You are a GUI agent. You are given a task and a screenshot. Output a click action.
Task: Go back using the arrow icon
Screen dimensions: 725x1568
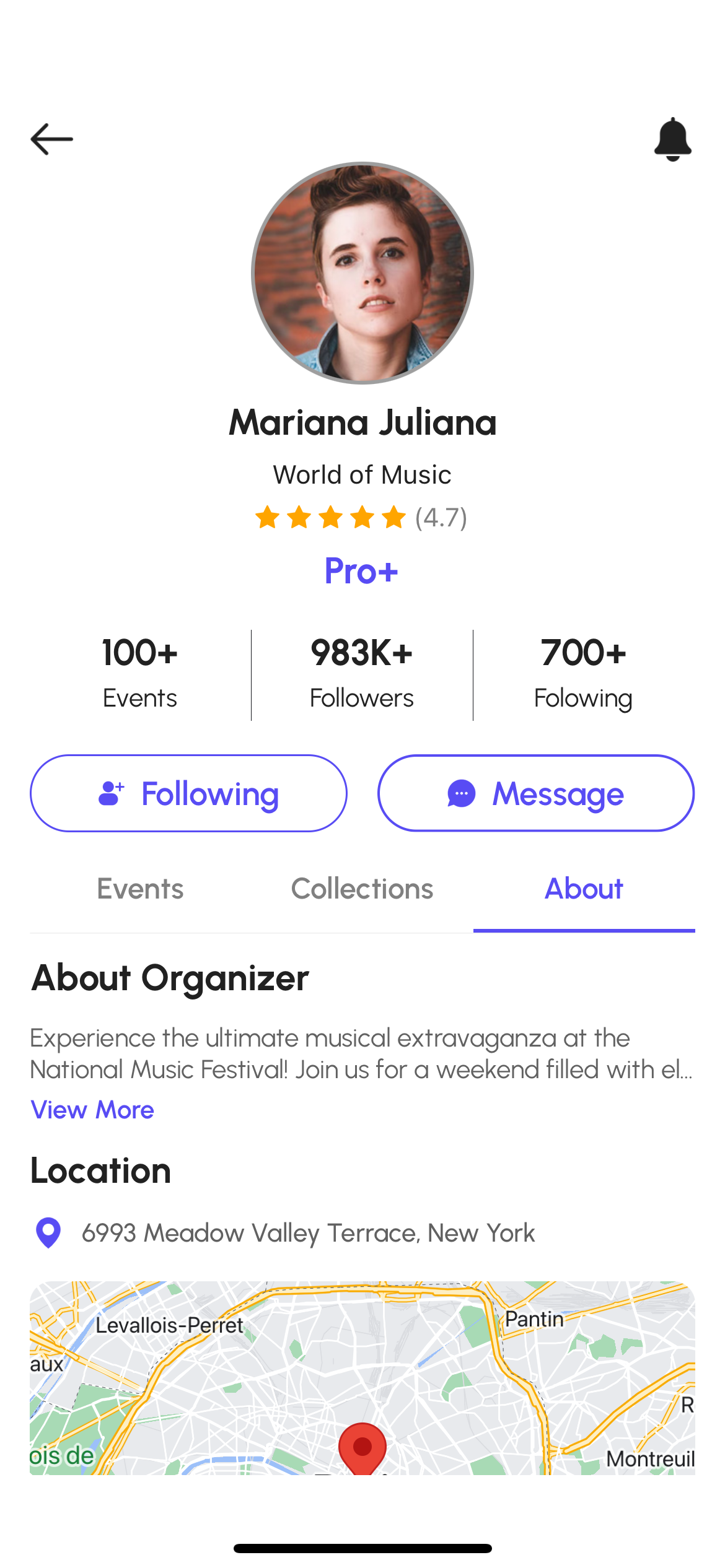tap(52, 139)
